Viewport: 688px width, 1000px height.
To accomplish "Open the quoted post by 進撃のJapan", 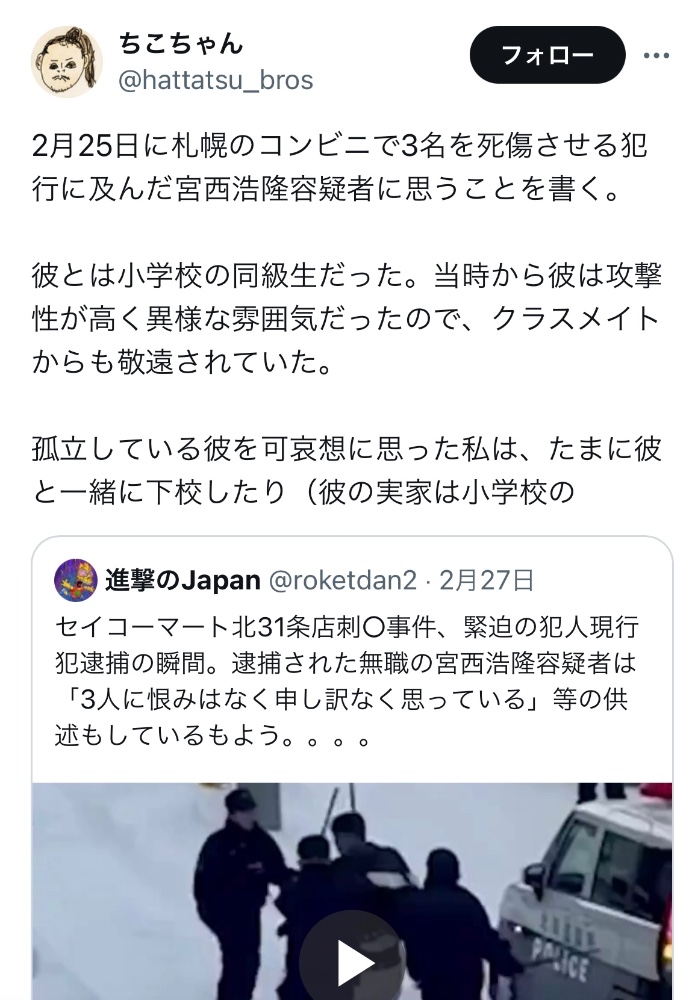I will click(x=350, y=660).
